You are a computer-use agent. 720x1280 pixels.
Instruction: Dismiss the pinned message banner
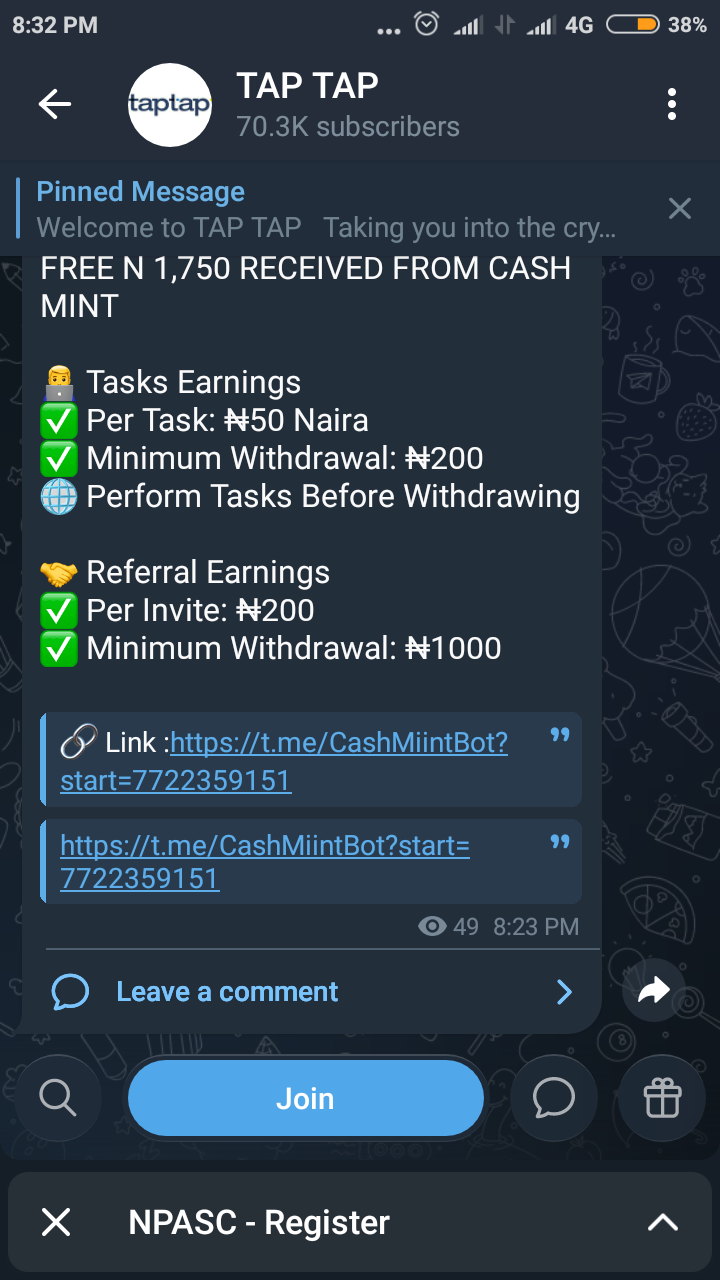click(680, 208)
